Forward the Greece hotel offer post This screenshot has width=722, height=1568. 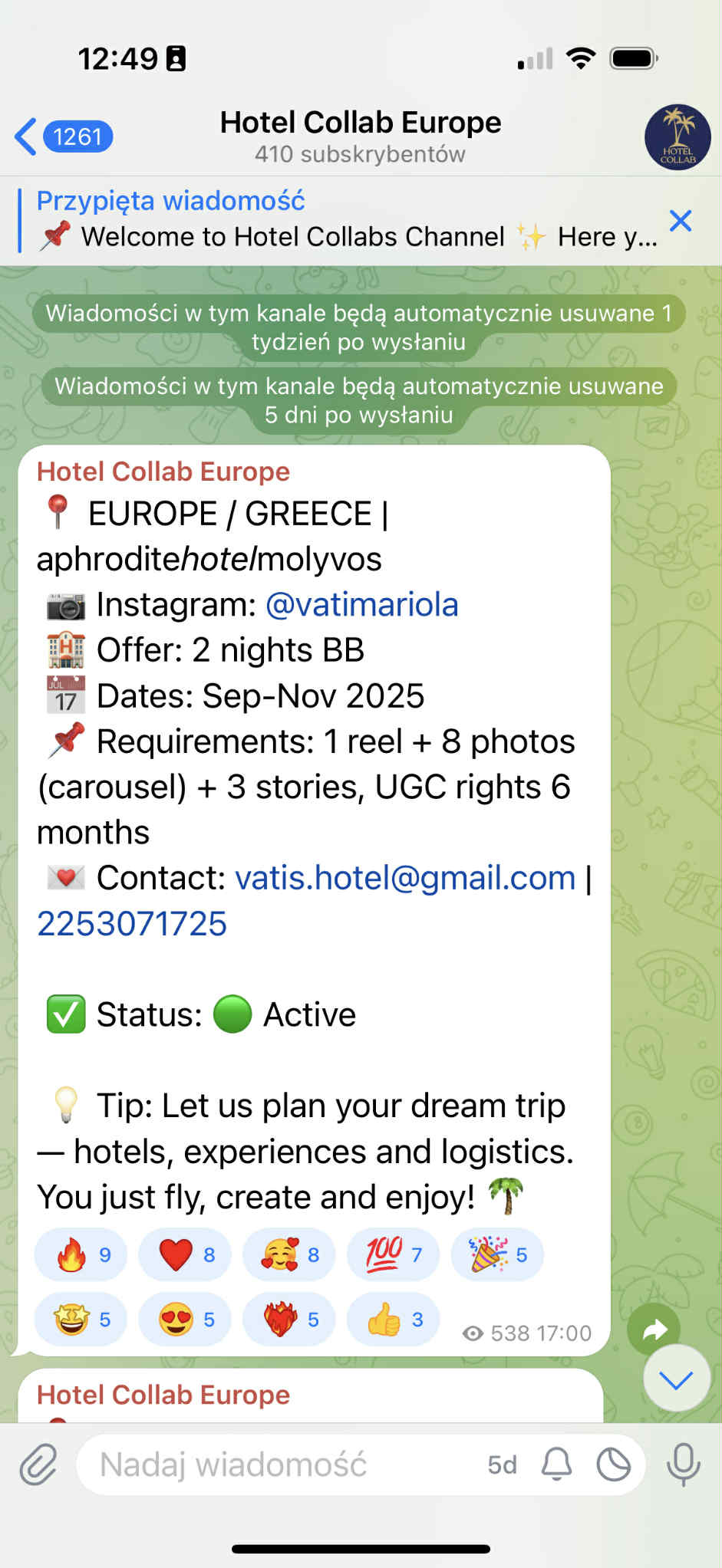(654, 1330)
